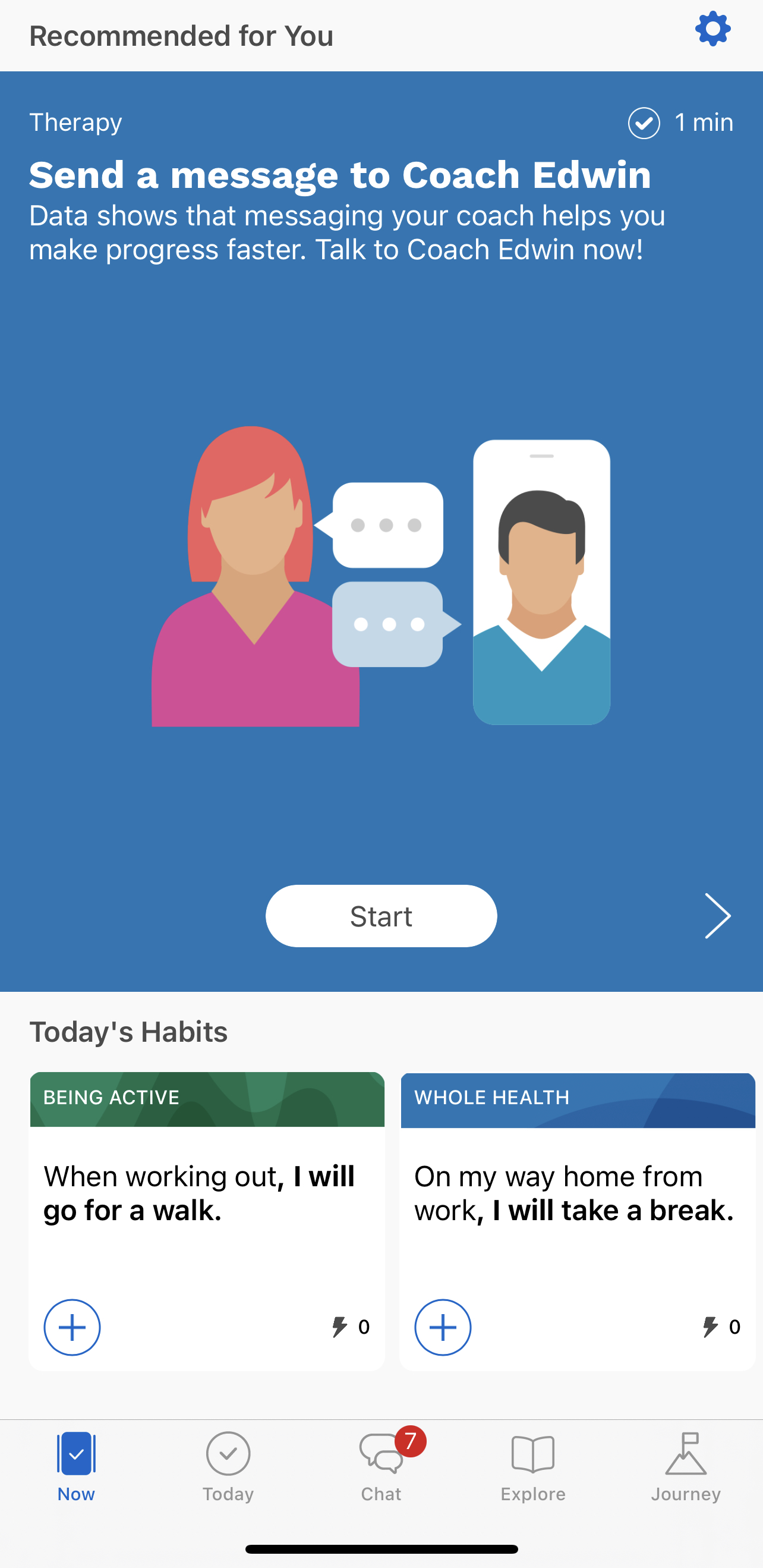Viewport: 763px width, 1568px height.
Task: View the Journey tab
Action: (686, 1467)
